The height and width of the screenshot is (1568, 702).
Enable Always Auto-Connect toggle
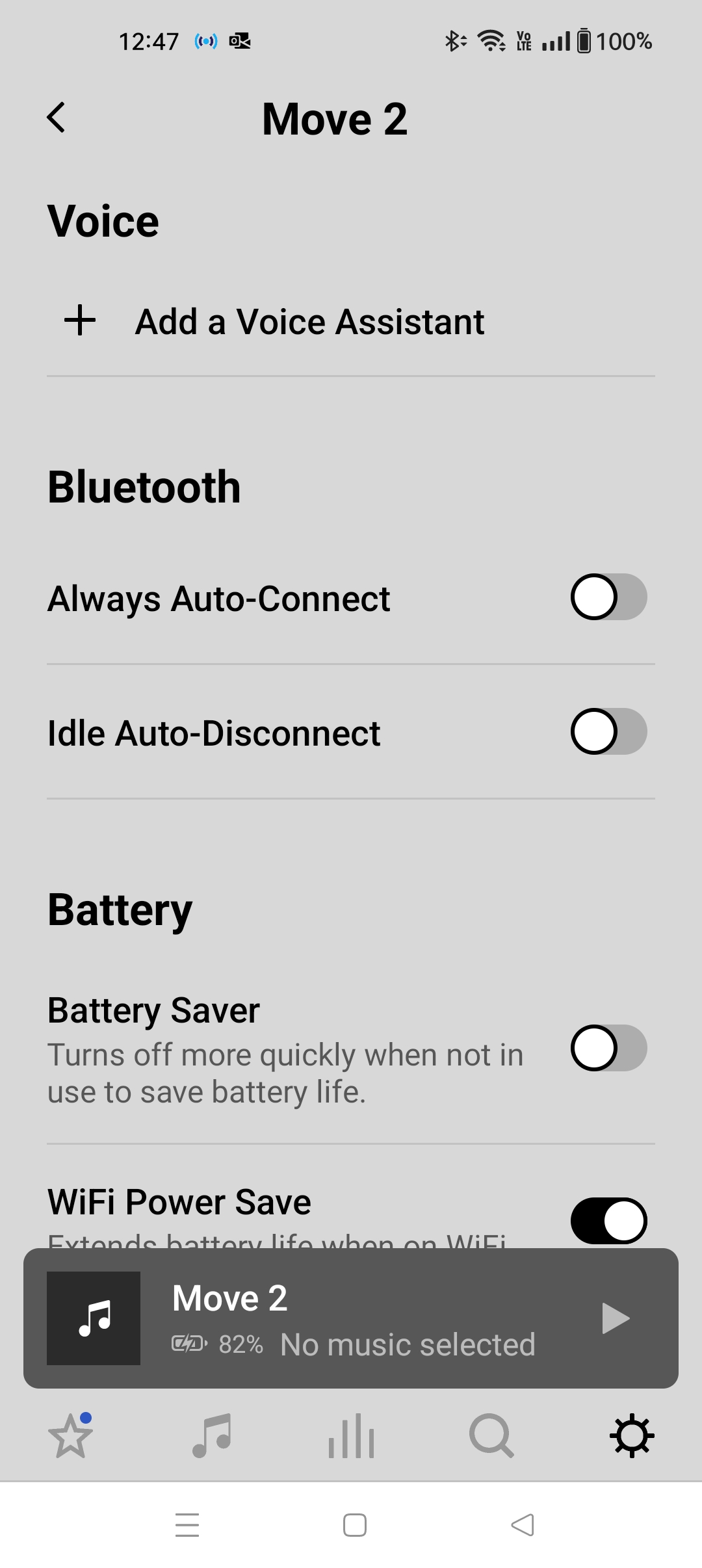click(608, 597)
